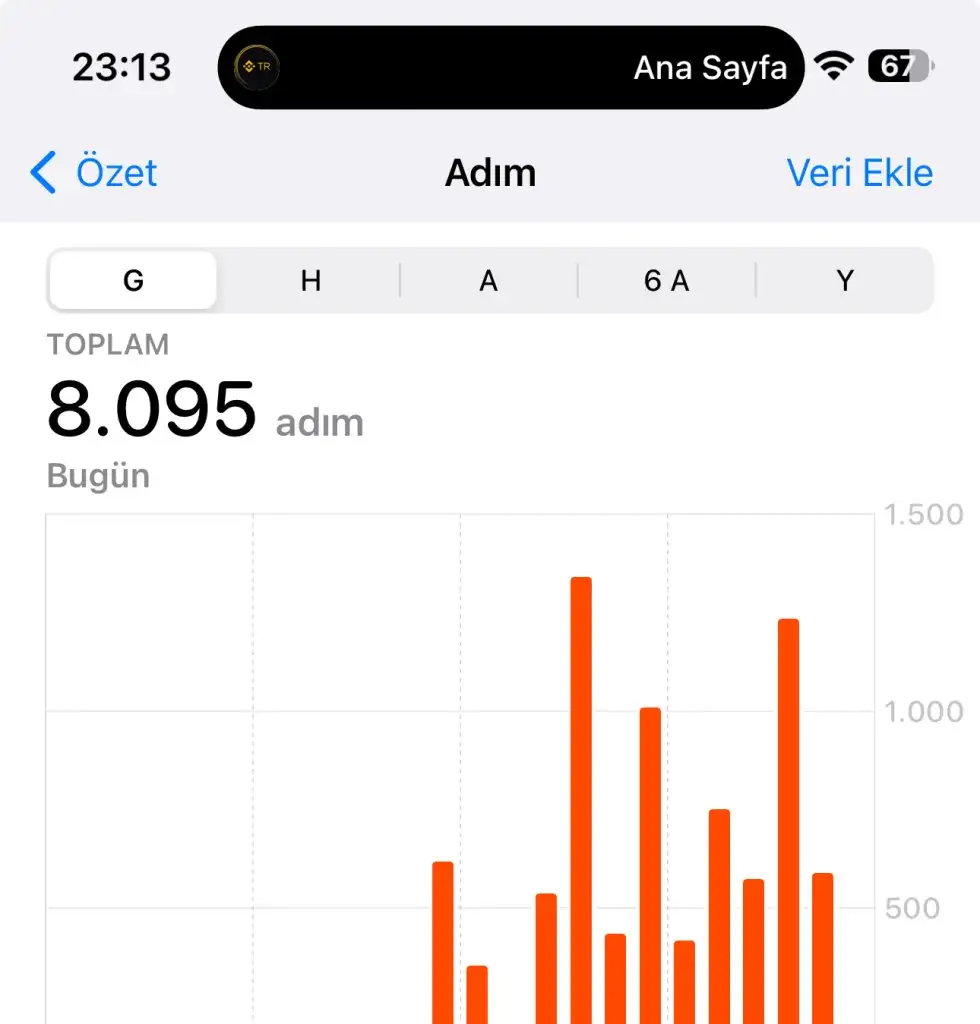Switch to the A monthly view
Viewport: 980px width, 1024px height.
(x=488, y=281)
